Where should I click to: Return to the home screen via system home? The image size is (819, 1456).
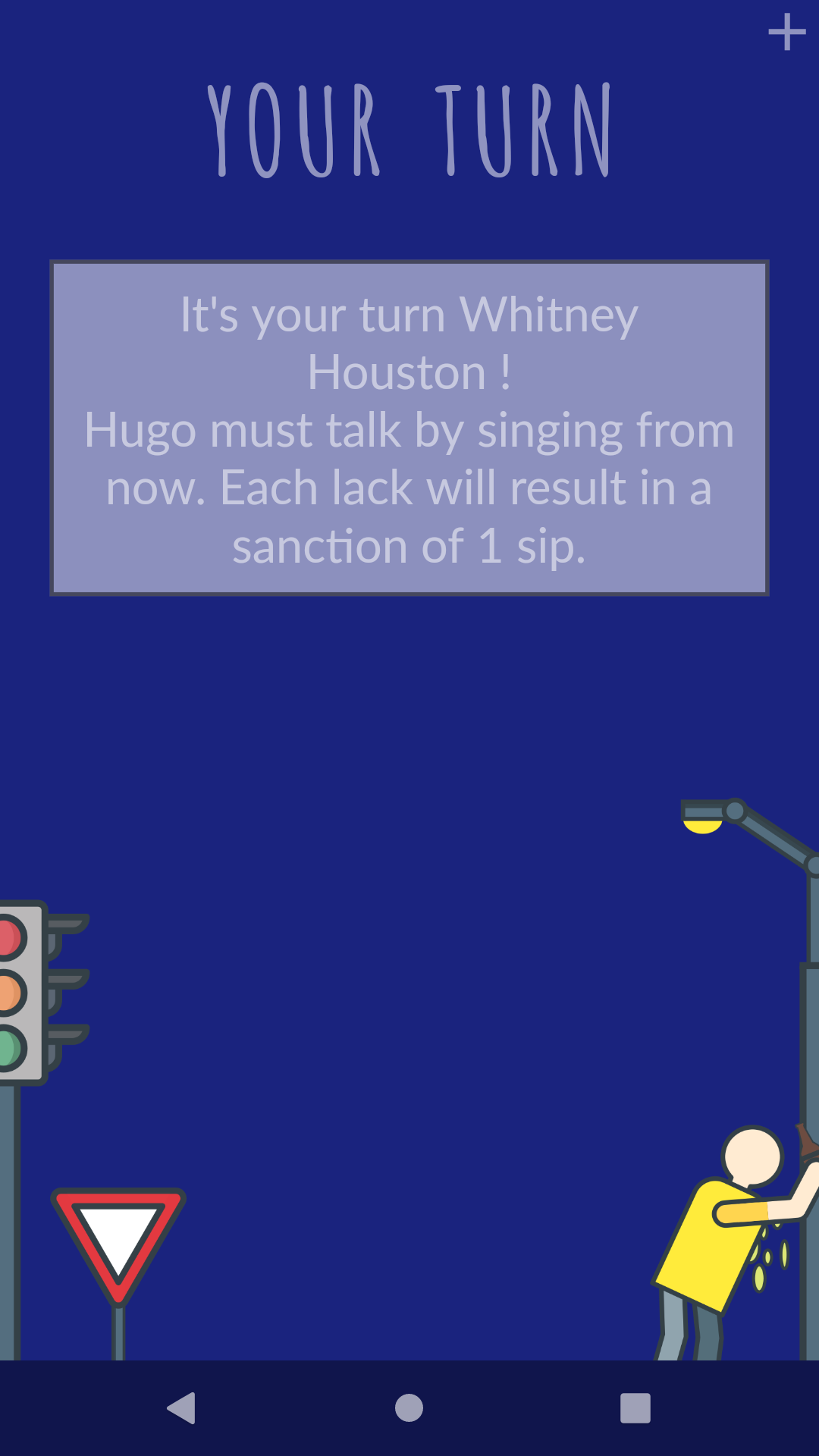[409, 1408]
